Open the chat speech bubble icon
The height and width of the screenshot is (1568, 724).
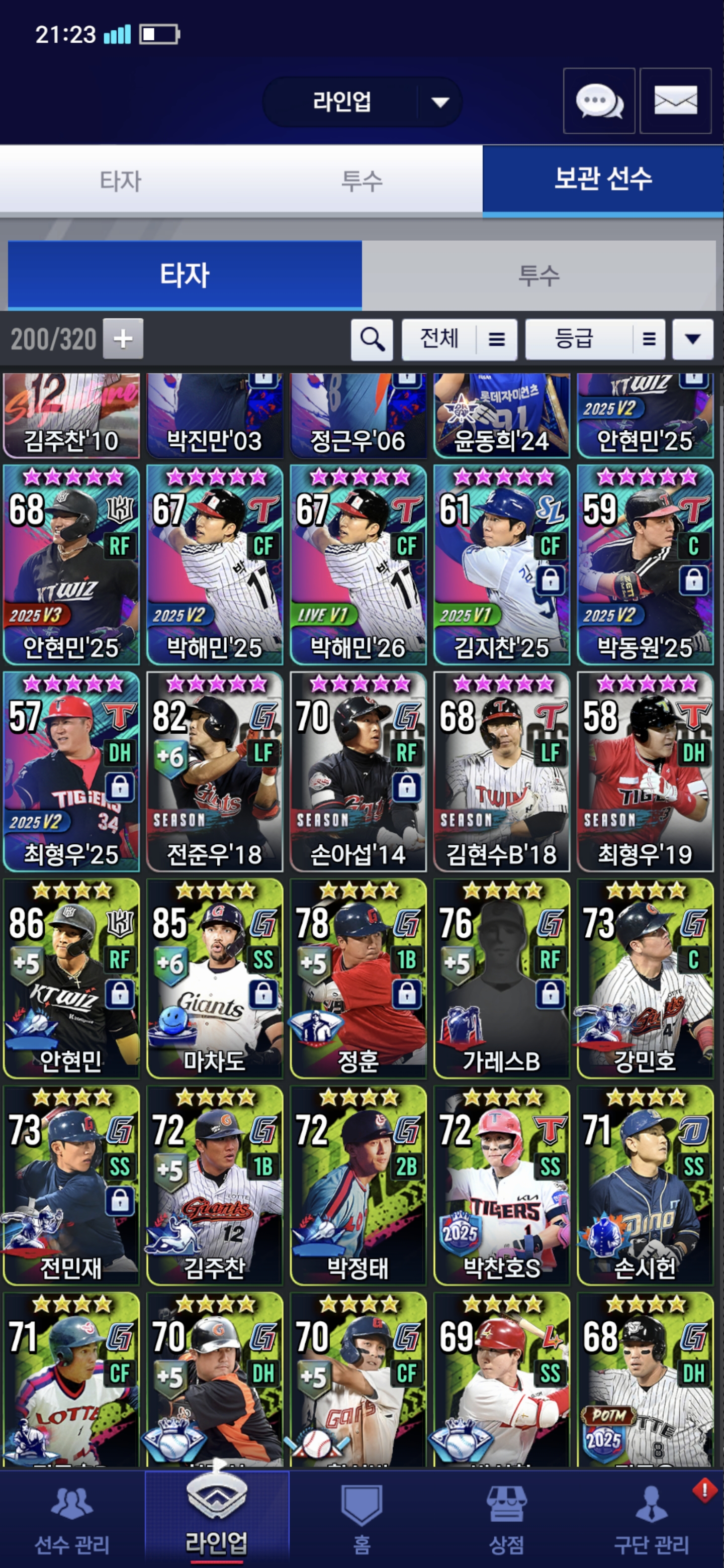point(599,101)
